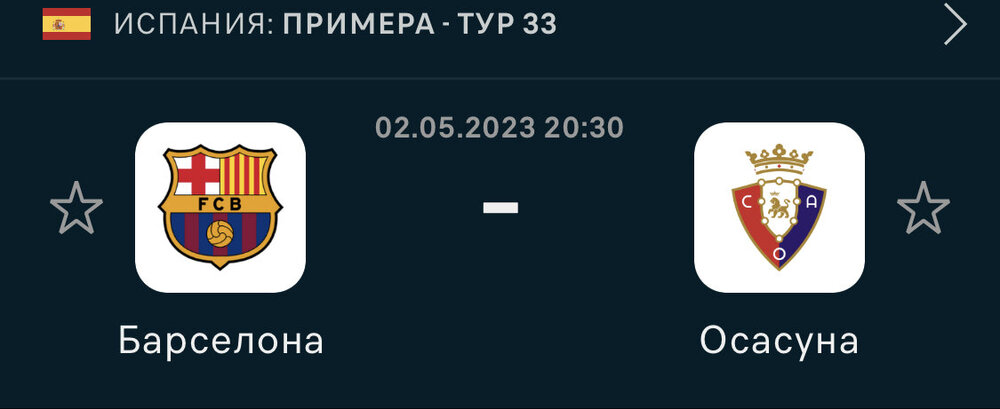Open the Осасуна team page
Viewport: 1000px width, 409px height.
click(x=779, y=208)
